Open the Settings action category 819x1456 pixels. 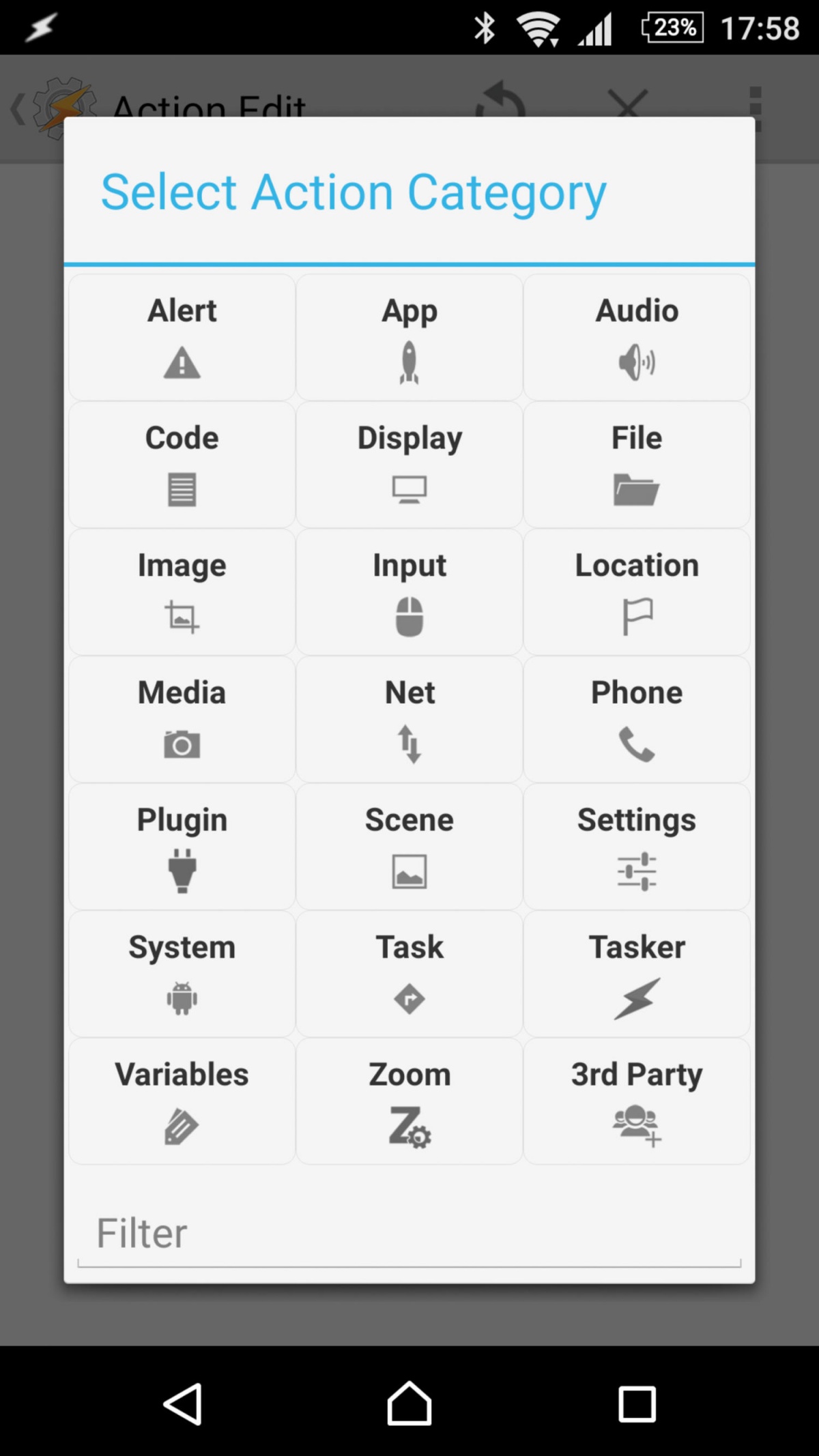(637, 847)
